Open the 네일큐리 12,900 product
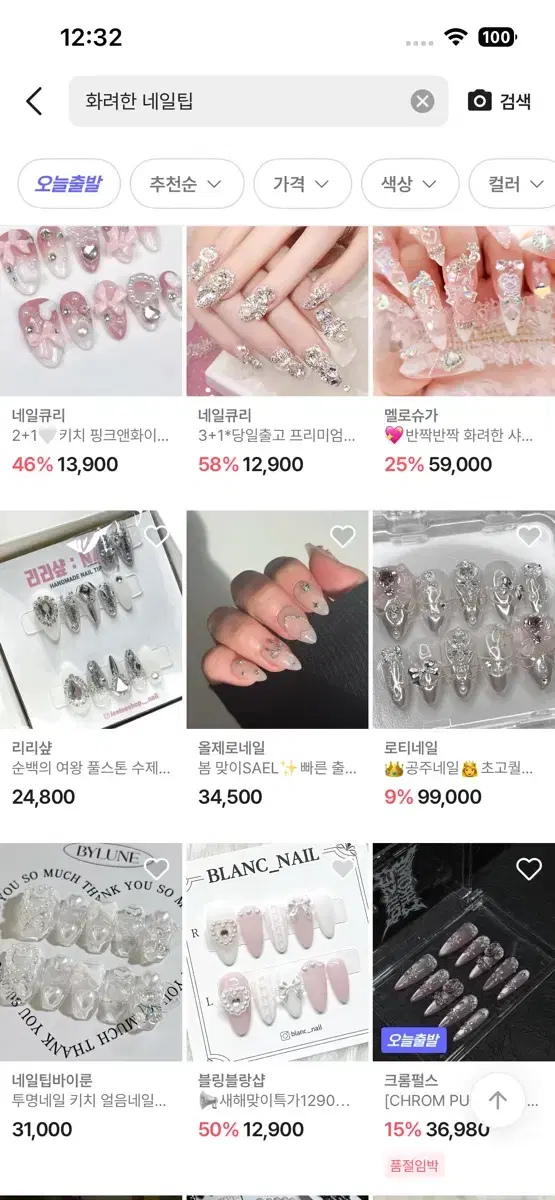The height and width of the screenshot is (1200, 555). (x=277, y=351)
